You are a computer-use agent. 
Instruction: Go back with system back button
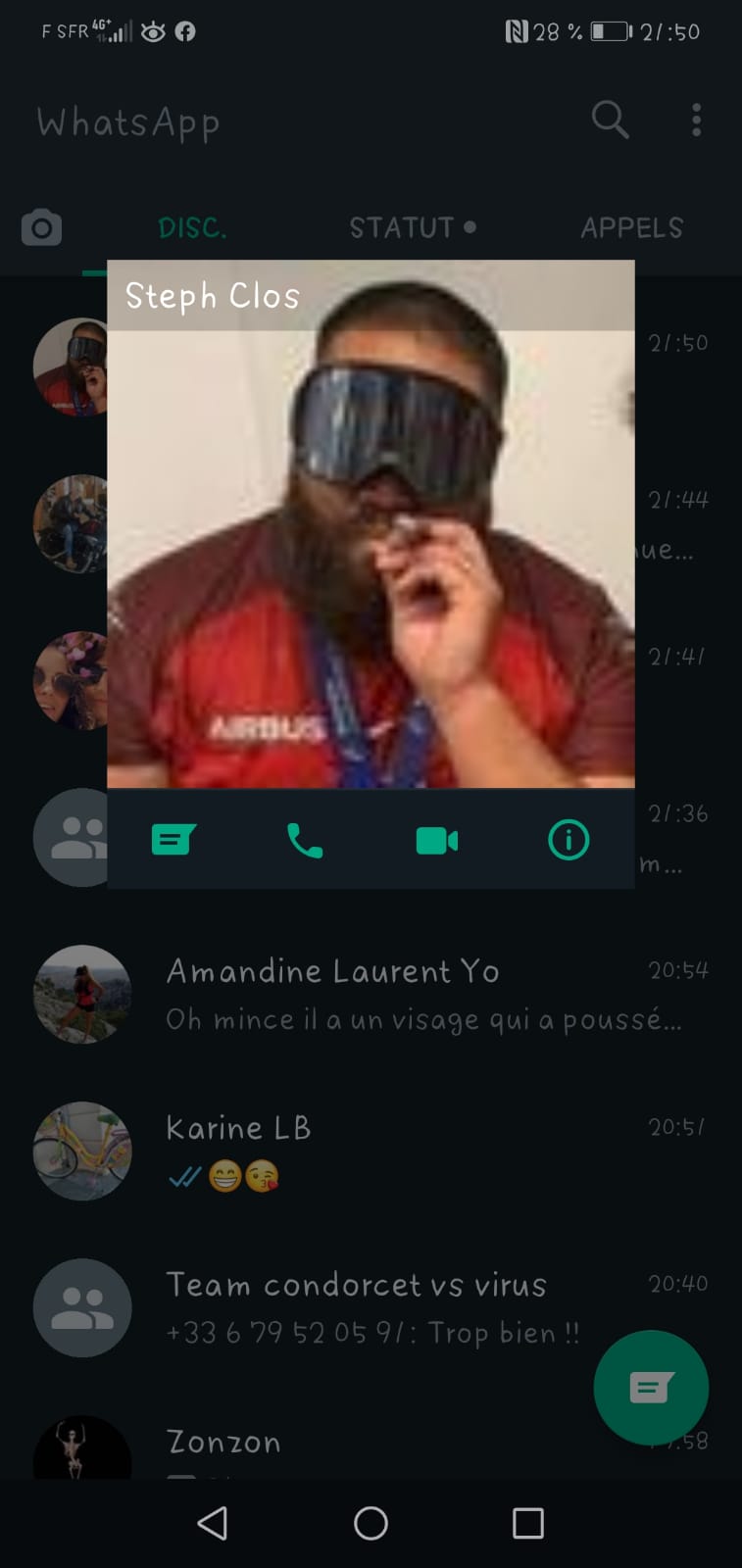(x=213, y=1523)
